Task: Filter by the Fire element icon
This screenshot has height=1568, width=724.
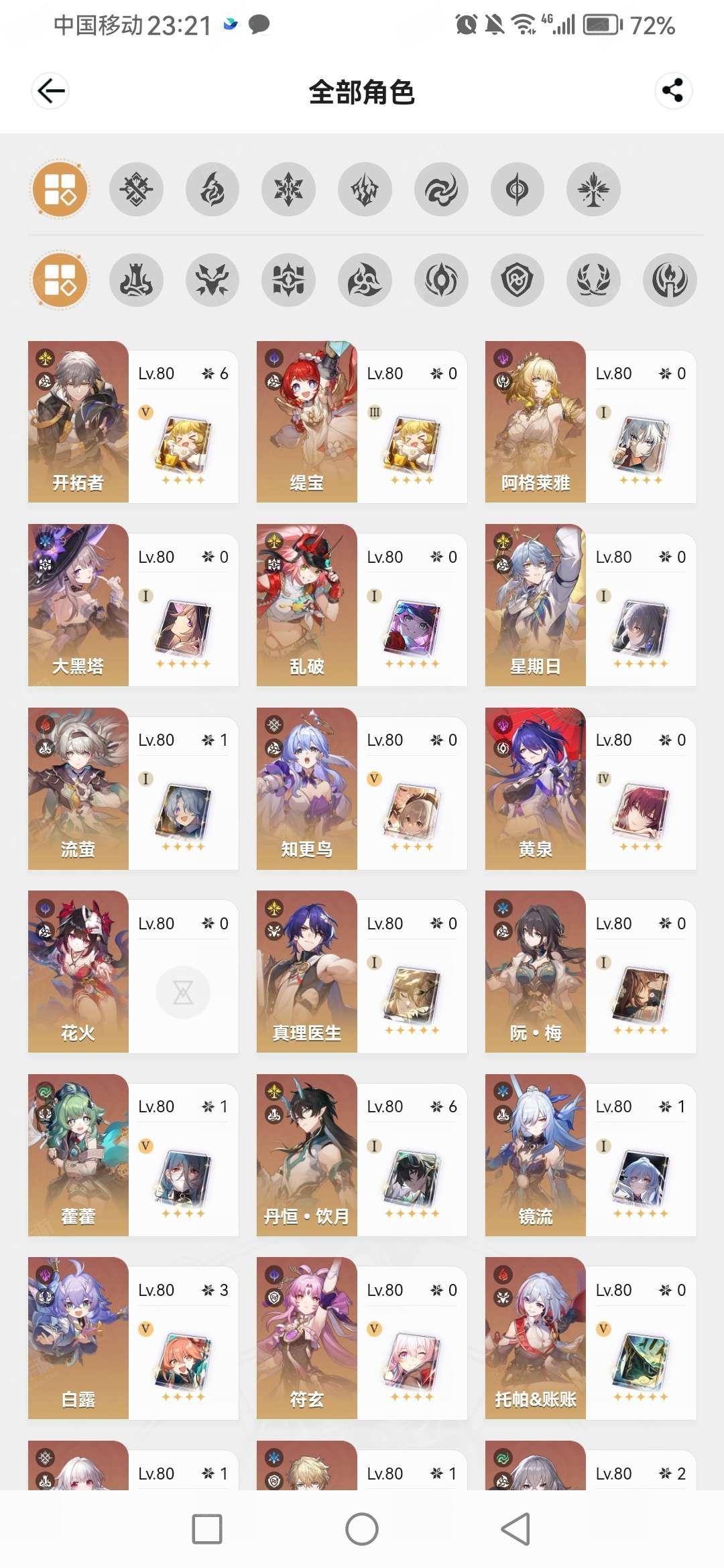Action: 213,189
